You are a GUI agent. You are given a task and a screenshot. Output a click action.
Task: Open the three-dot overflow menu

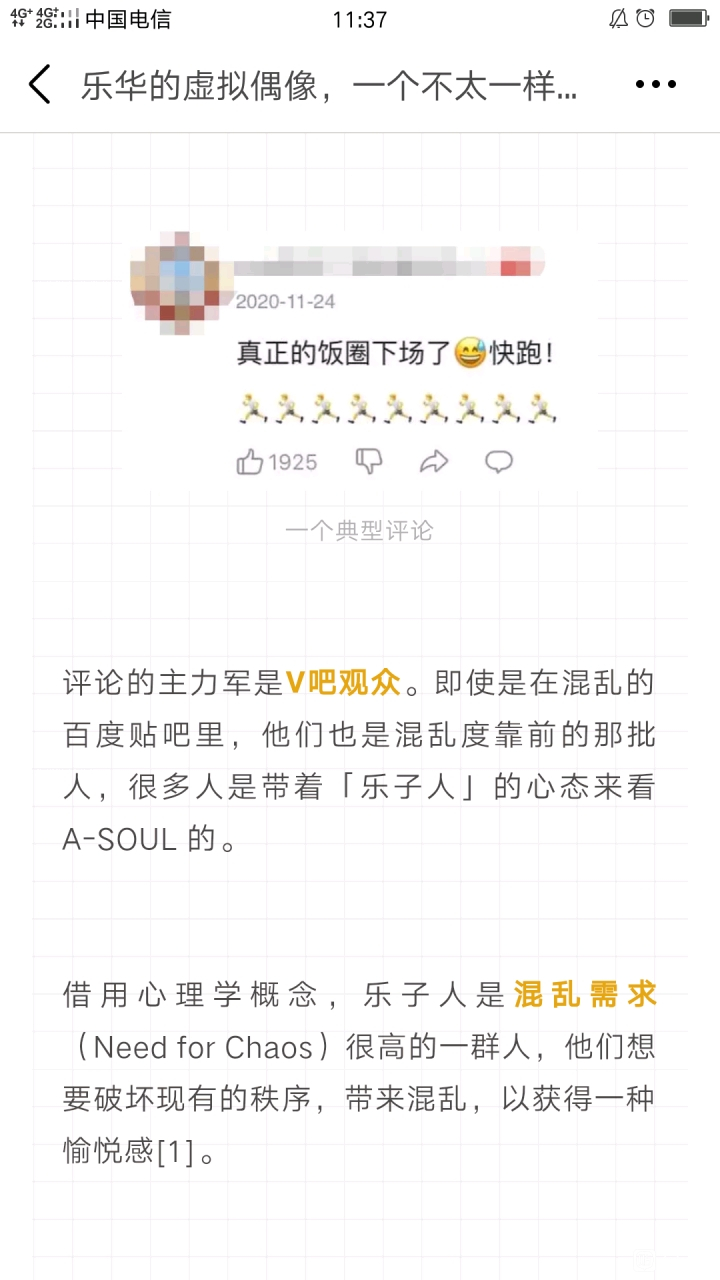tap(656, 85)
